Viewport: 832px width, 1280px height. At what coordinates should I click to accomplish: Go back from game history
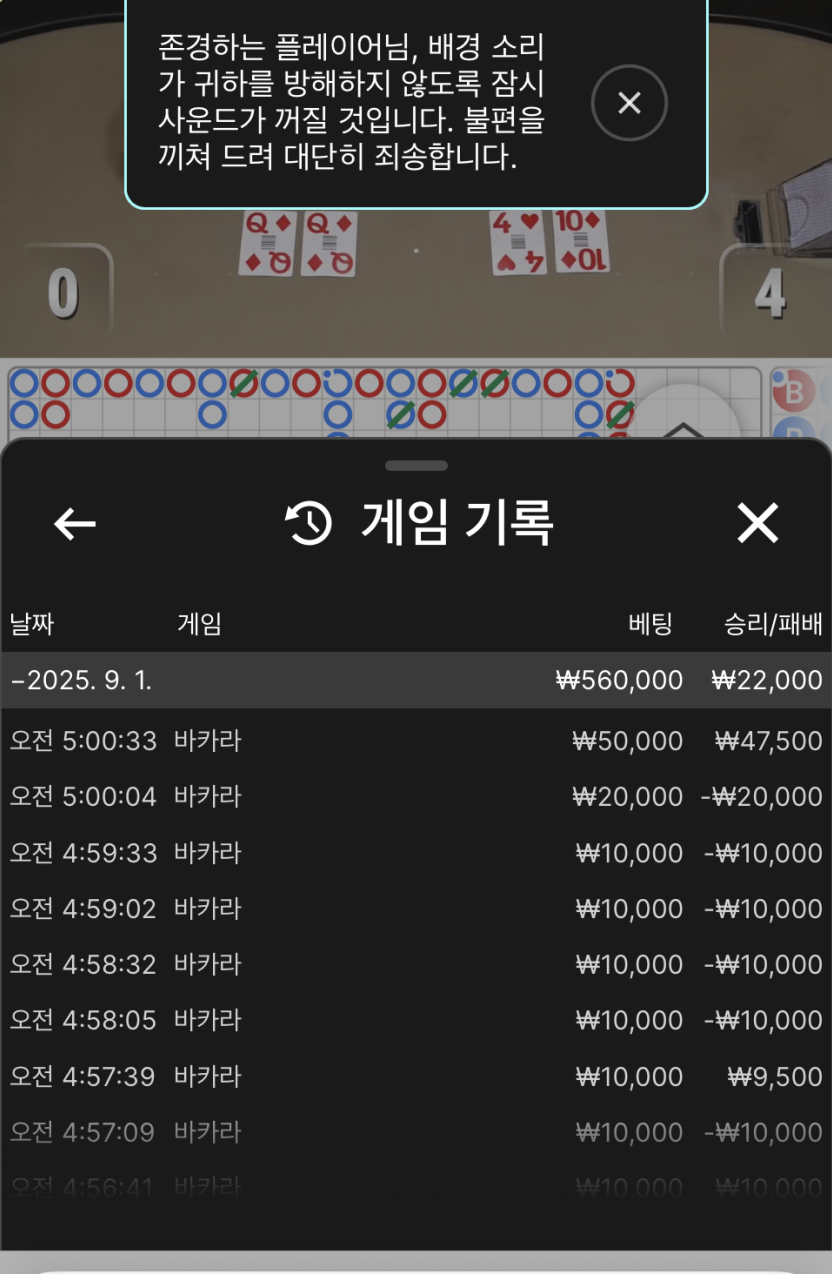[x=75, y=523]
